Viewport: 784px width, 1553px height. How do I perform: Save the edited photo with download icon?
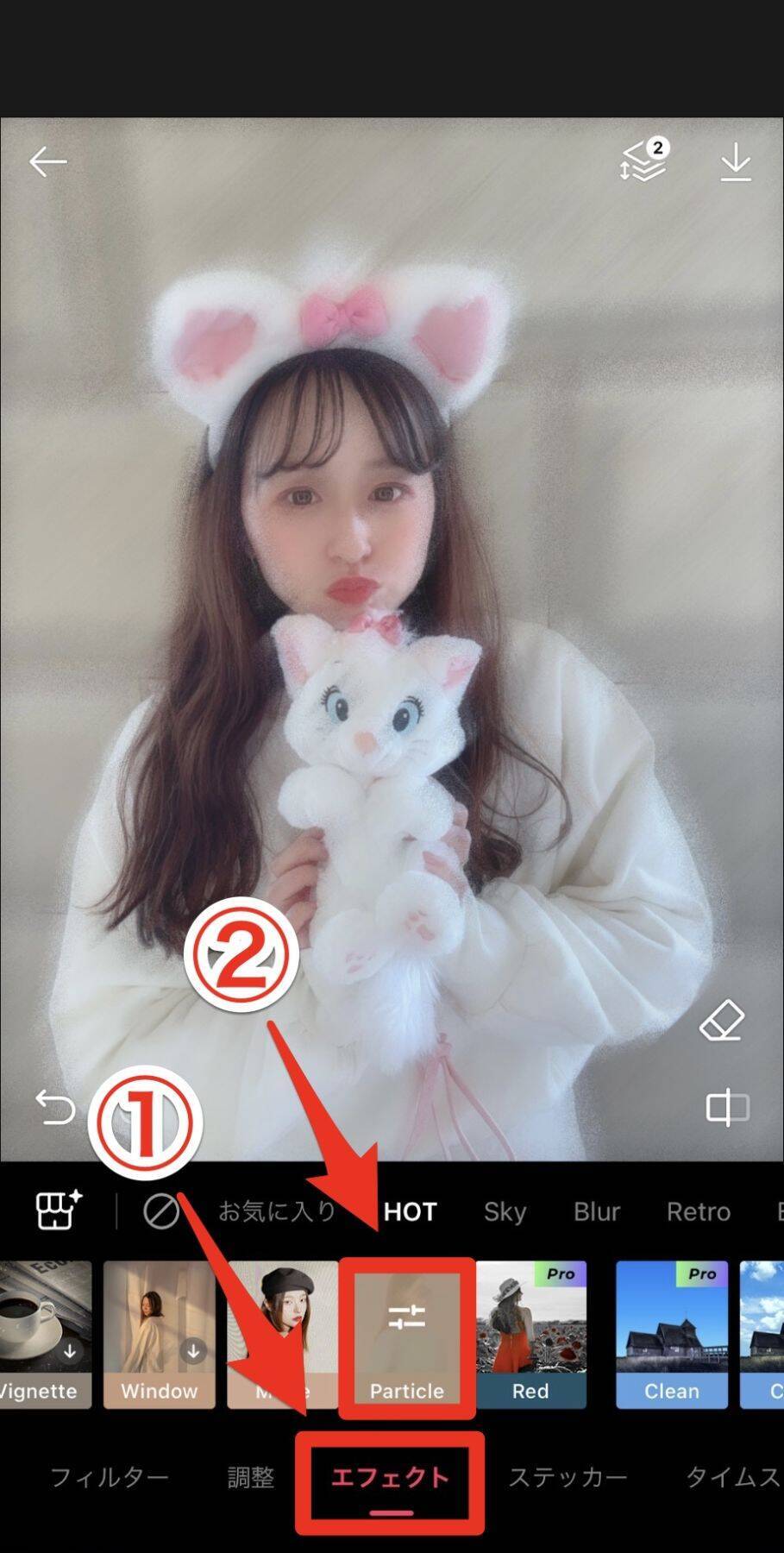coord(735,162)
